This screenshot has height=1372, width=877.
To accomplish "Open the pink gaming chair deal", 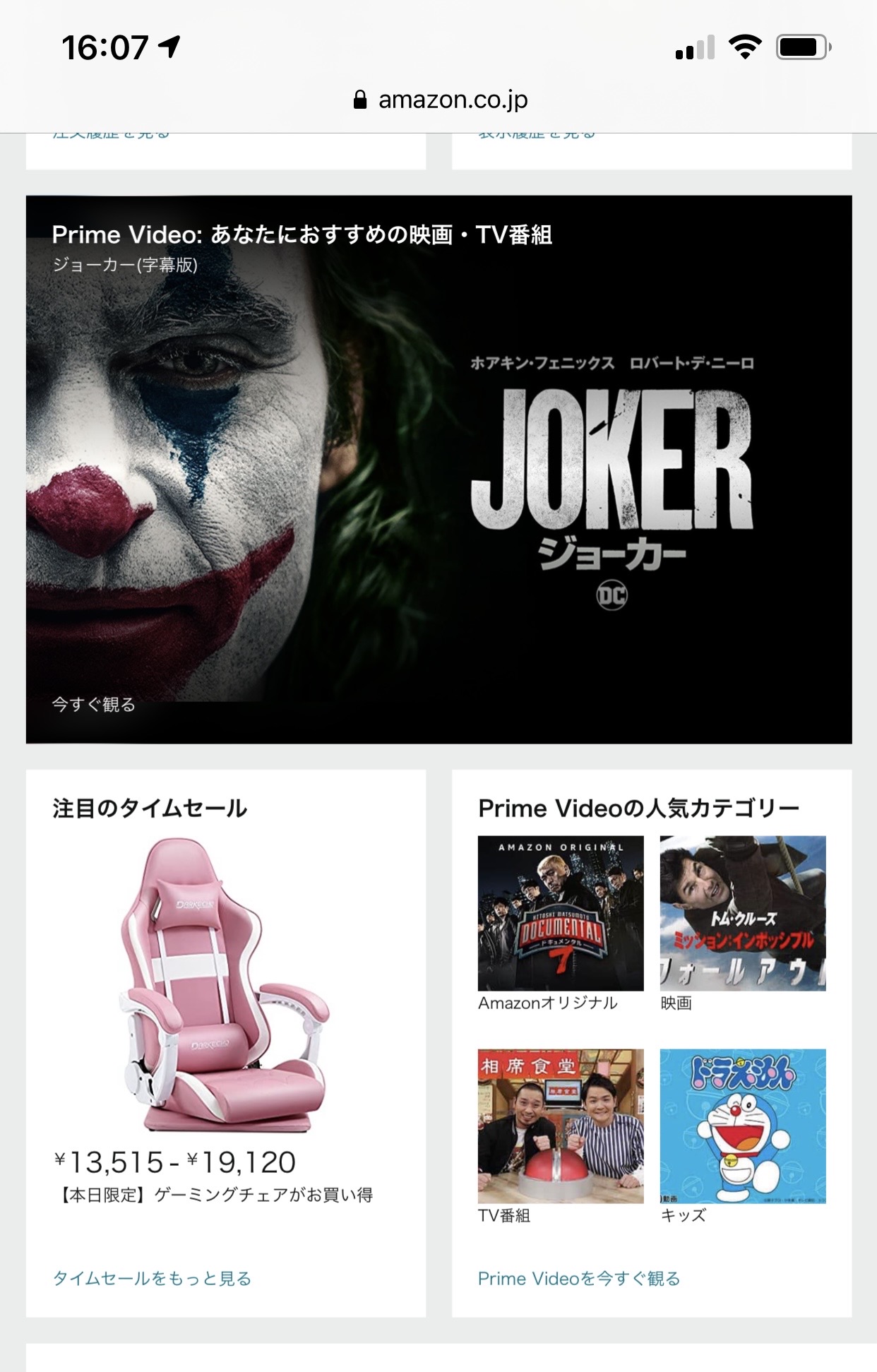I will pos(225,984).
